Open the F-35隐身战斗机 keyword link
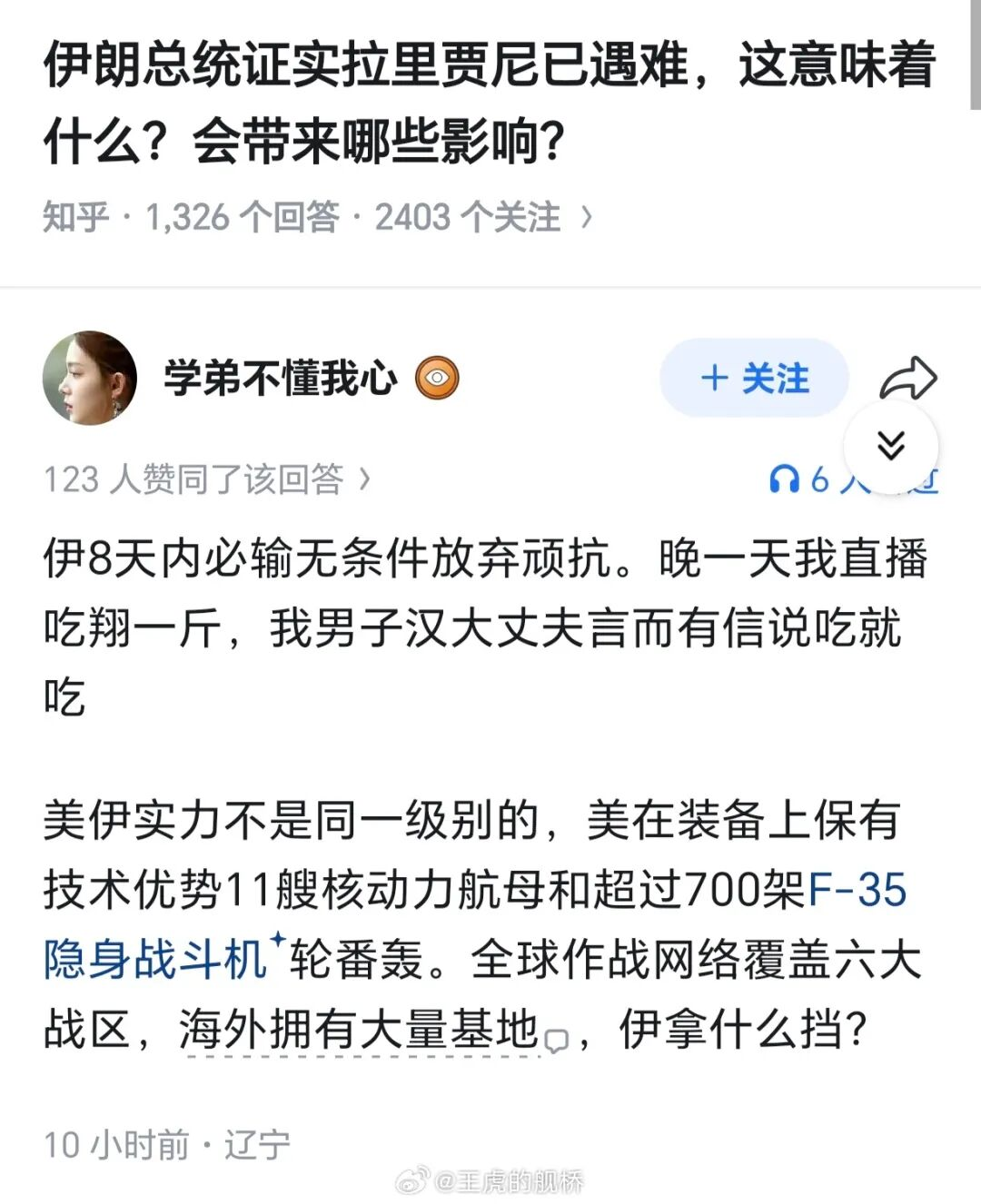The image size is (981, 1204). click(154, 959)
